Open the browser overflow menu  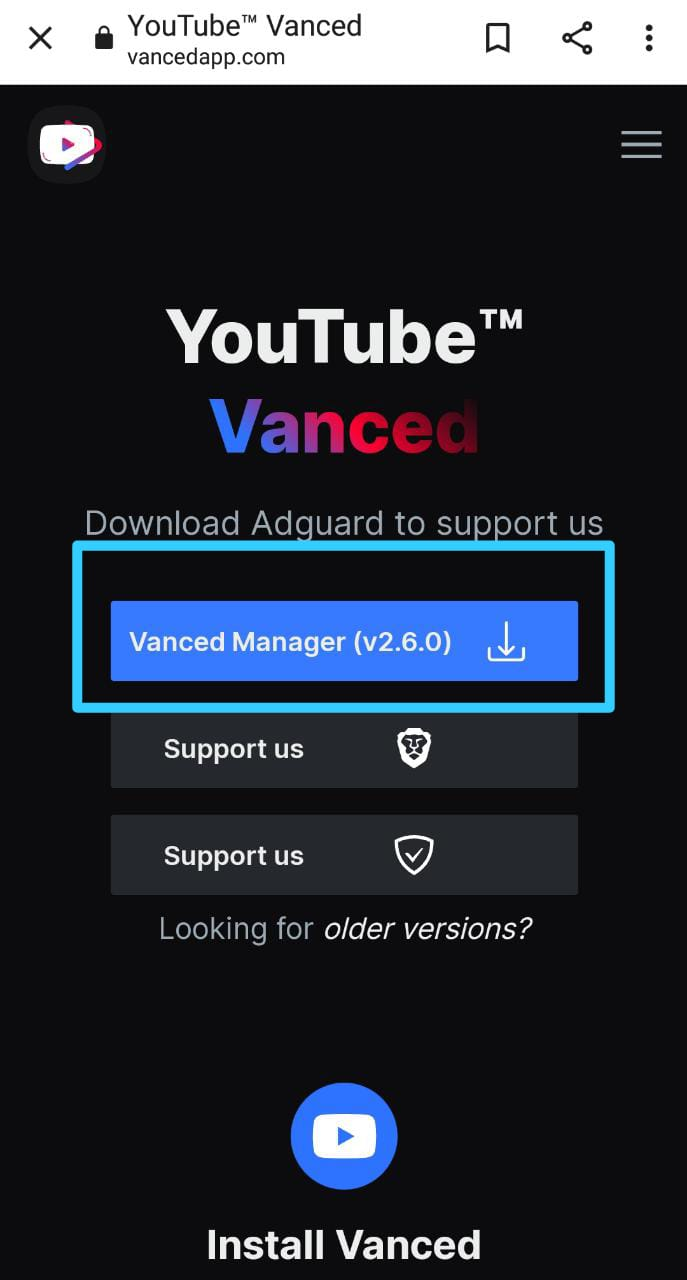tap(649, 39)
